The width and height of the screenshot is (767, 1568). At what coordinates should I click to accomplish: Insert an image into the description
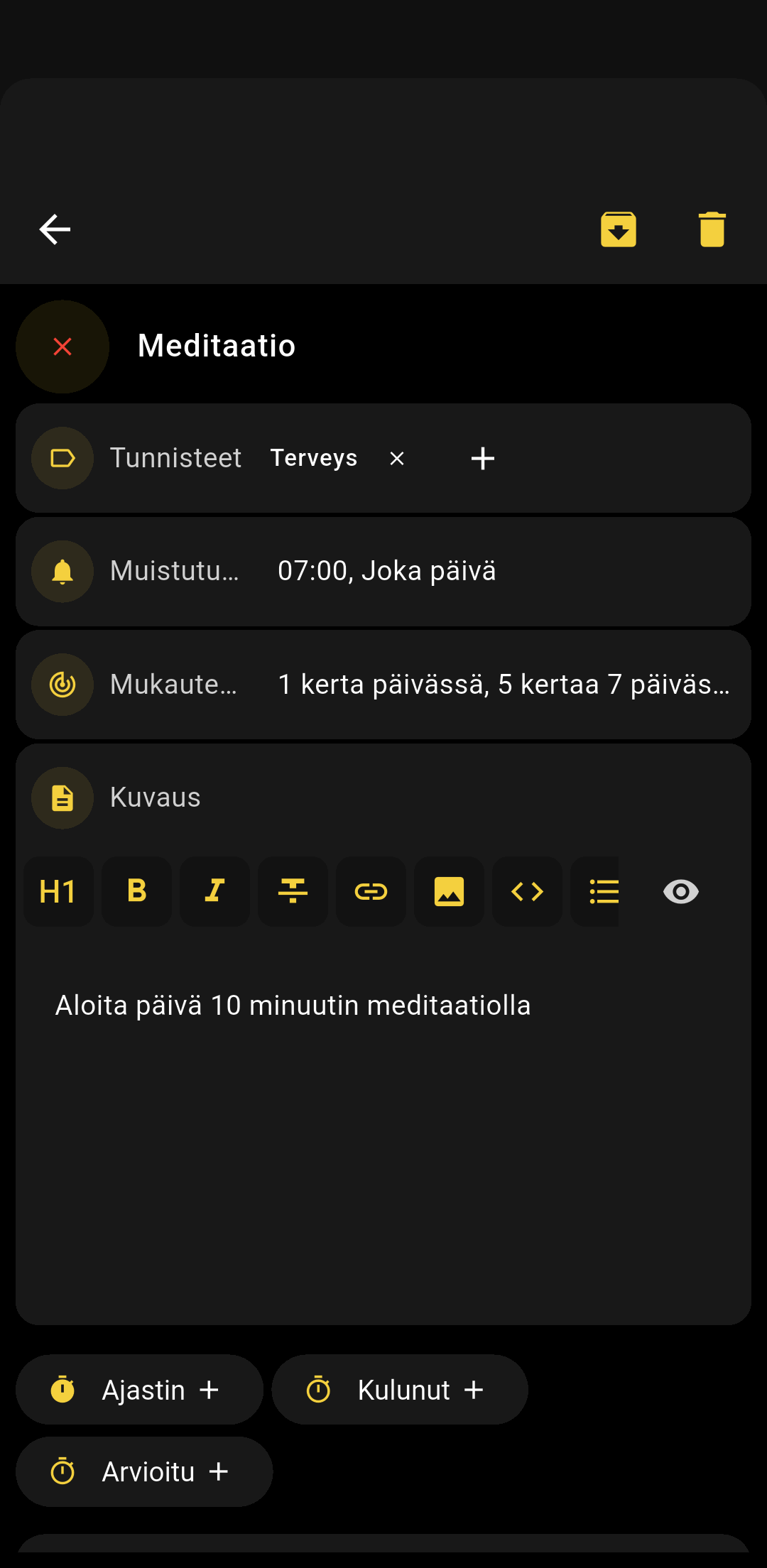click(449, 891)
